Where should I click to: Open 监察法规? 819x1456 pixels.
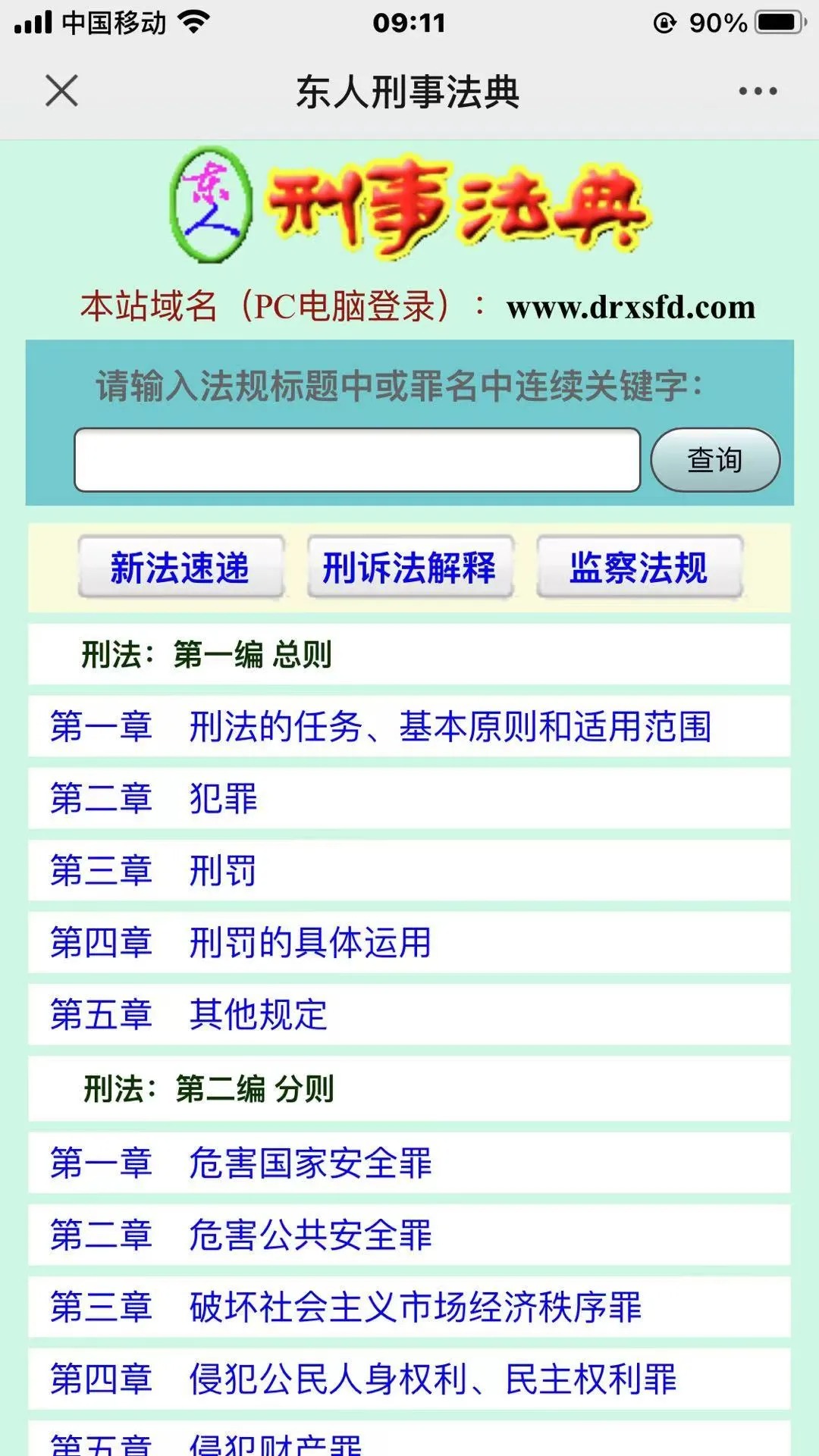639,568
